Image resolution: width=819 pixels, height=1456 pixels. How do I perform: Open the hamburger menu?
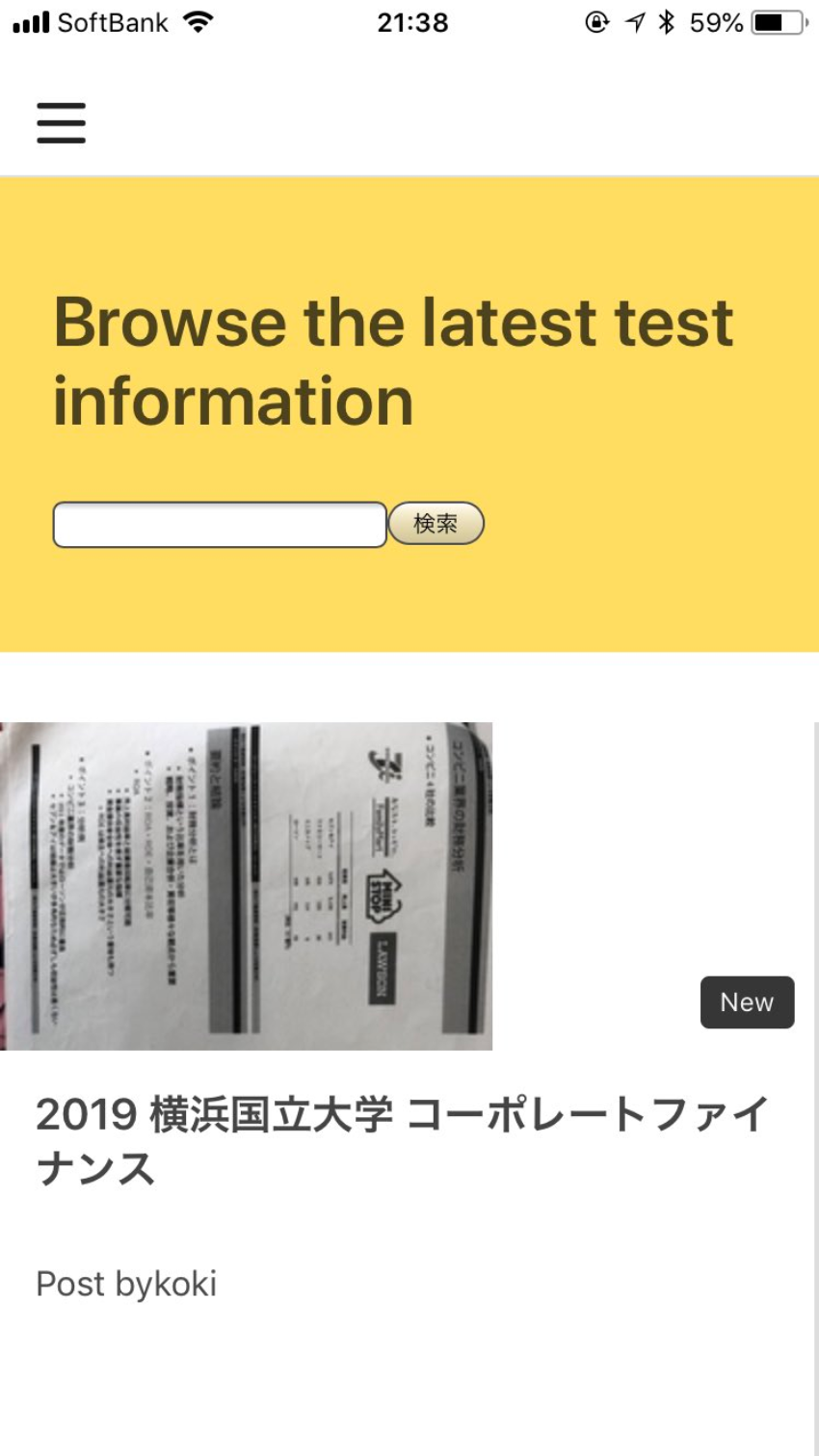tap(61, 122)
